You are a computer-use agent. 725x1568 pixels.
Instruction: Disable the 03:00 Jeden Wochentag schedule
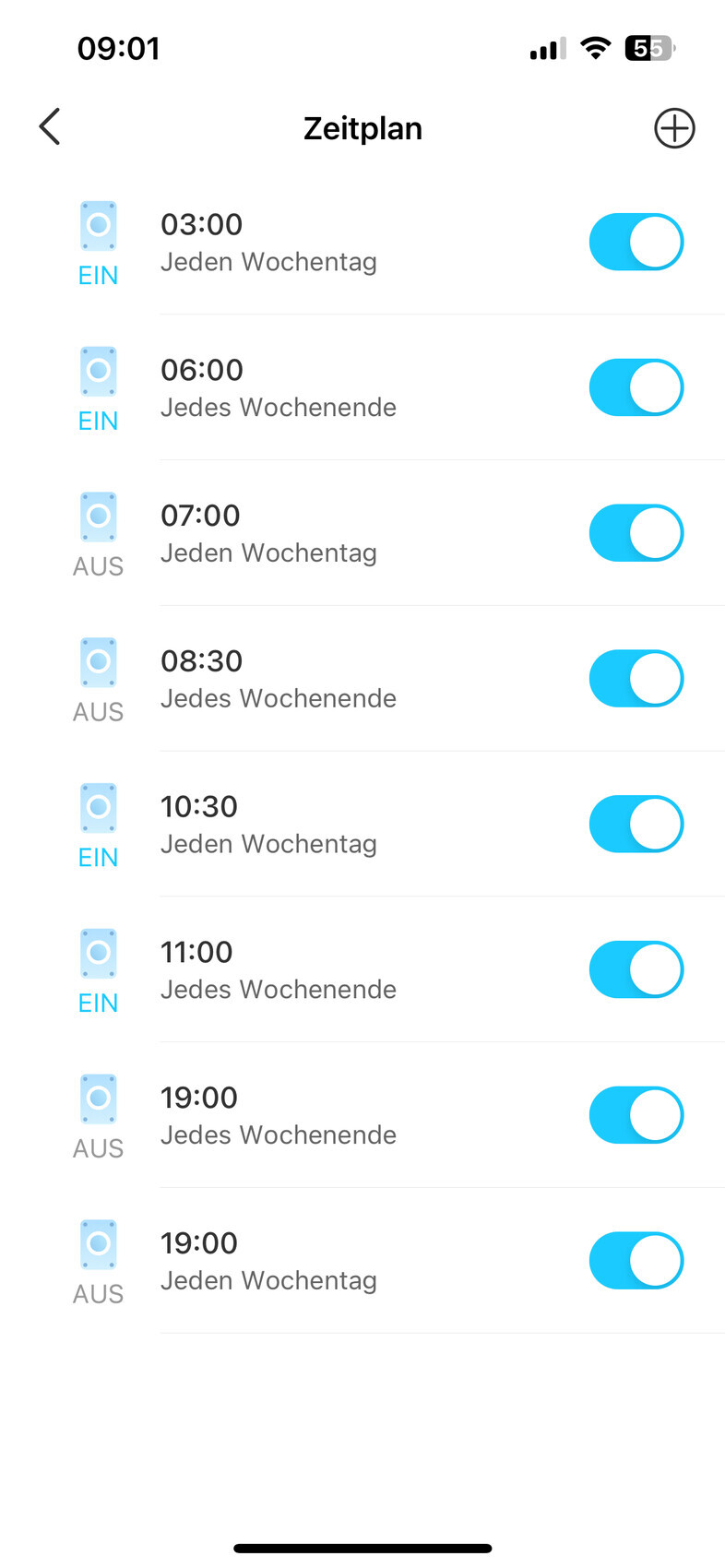(x=636, y=243)
